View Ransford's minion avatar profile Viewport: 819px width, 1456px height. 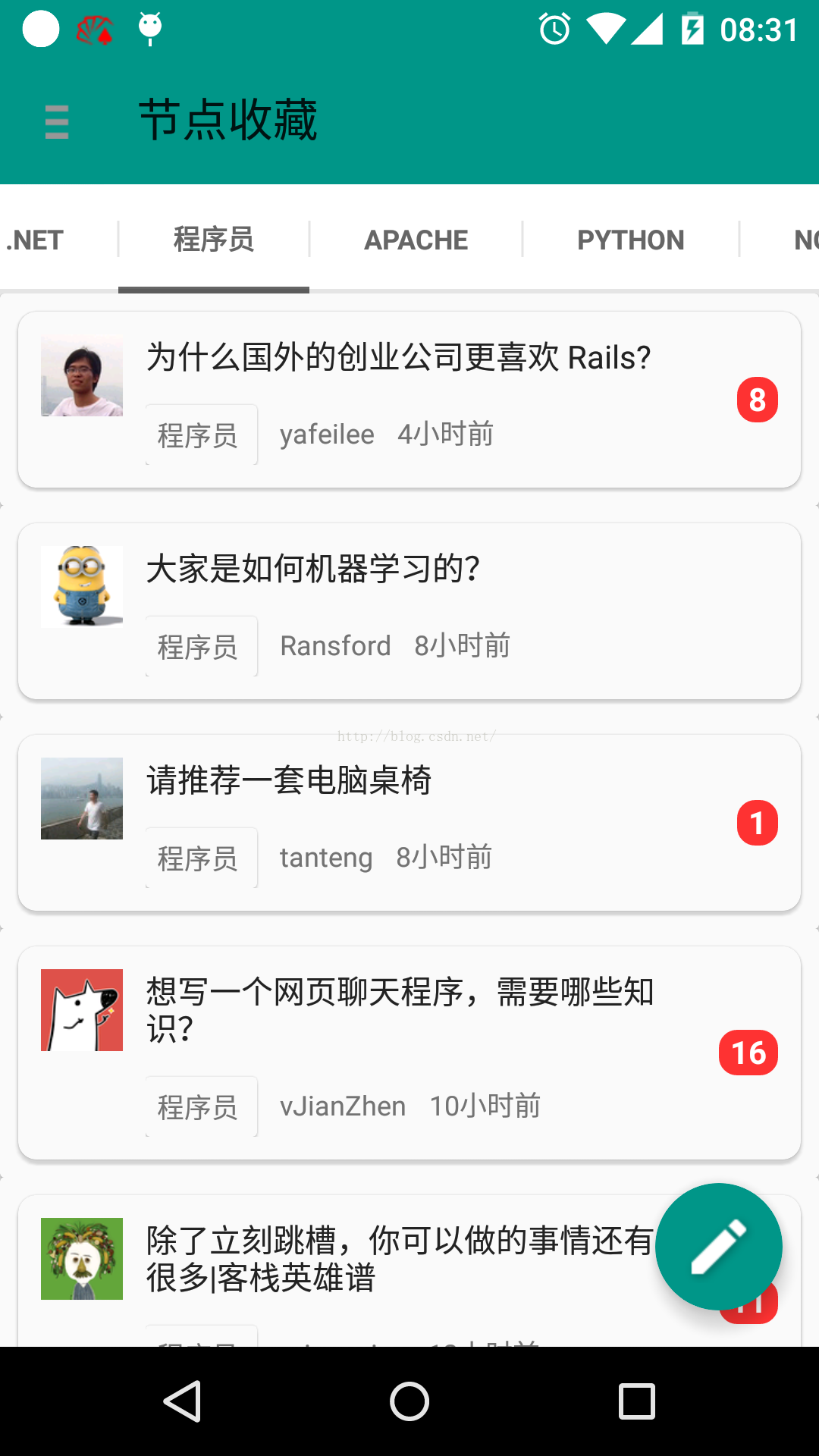[x=82, y=586]
